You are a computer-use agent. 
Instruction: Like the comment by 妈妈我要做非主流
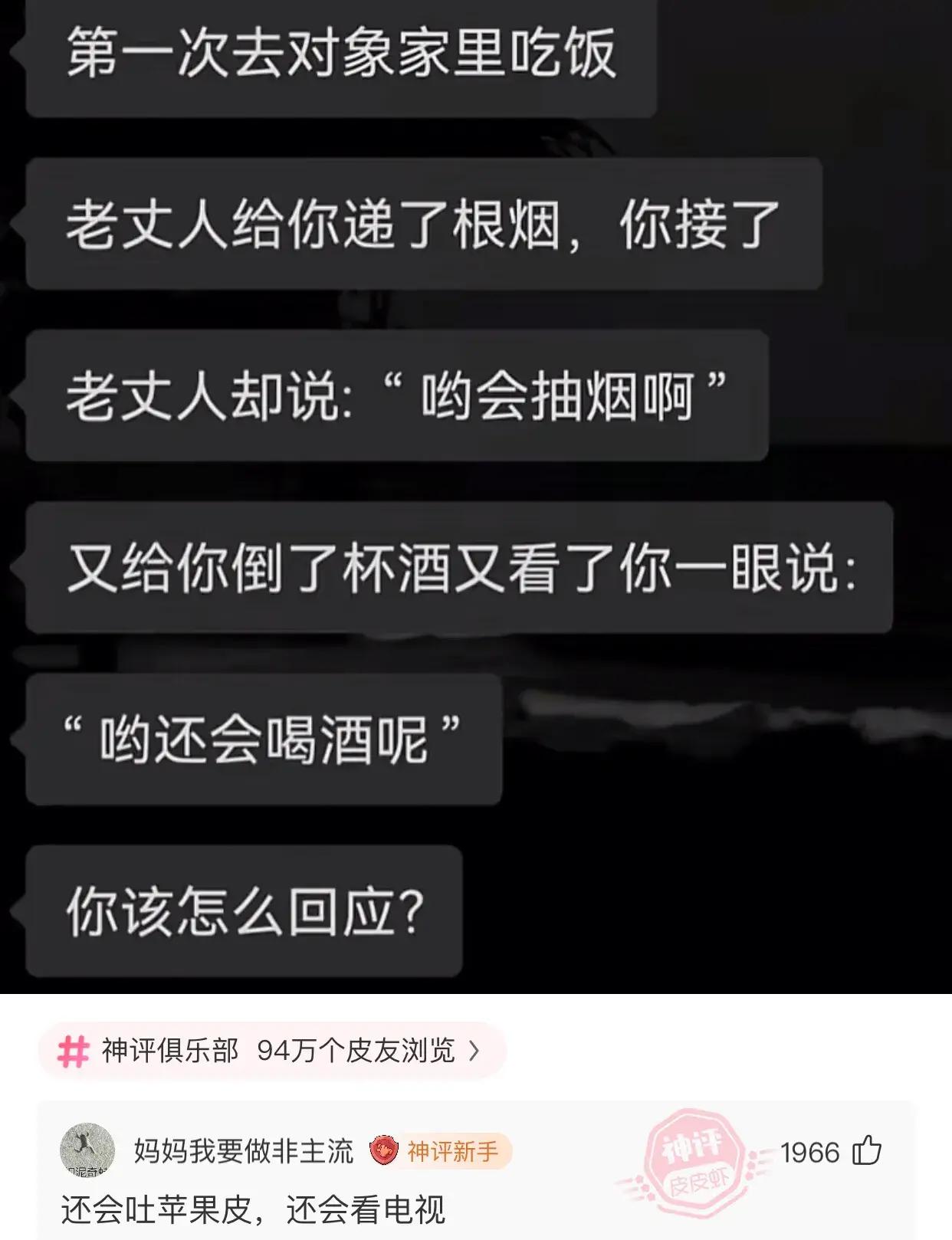pos(867,1151)
